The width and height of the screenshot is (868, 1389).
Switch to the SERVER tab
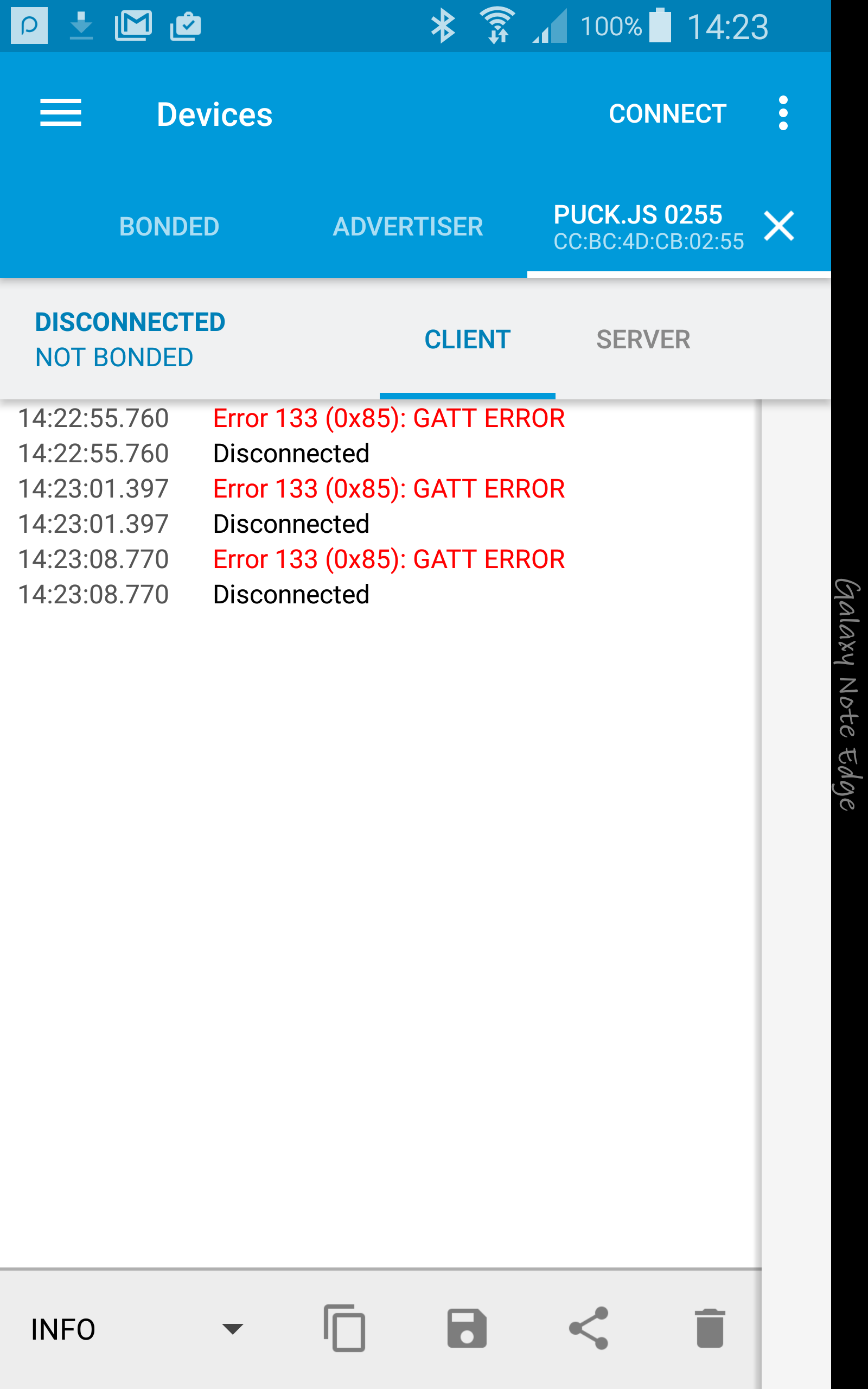[642, 340]
